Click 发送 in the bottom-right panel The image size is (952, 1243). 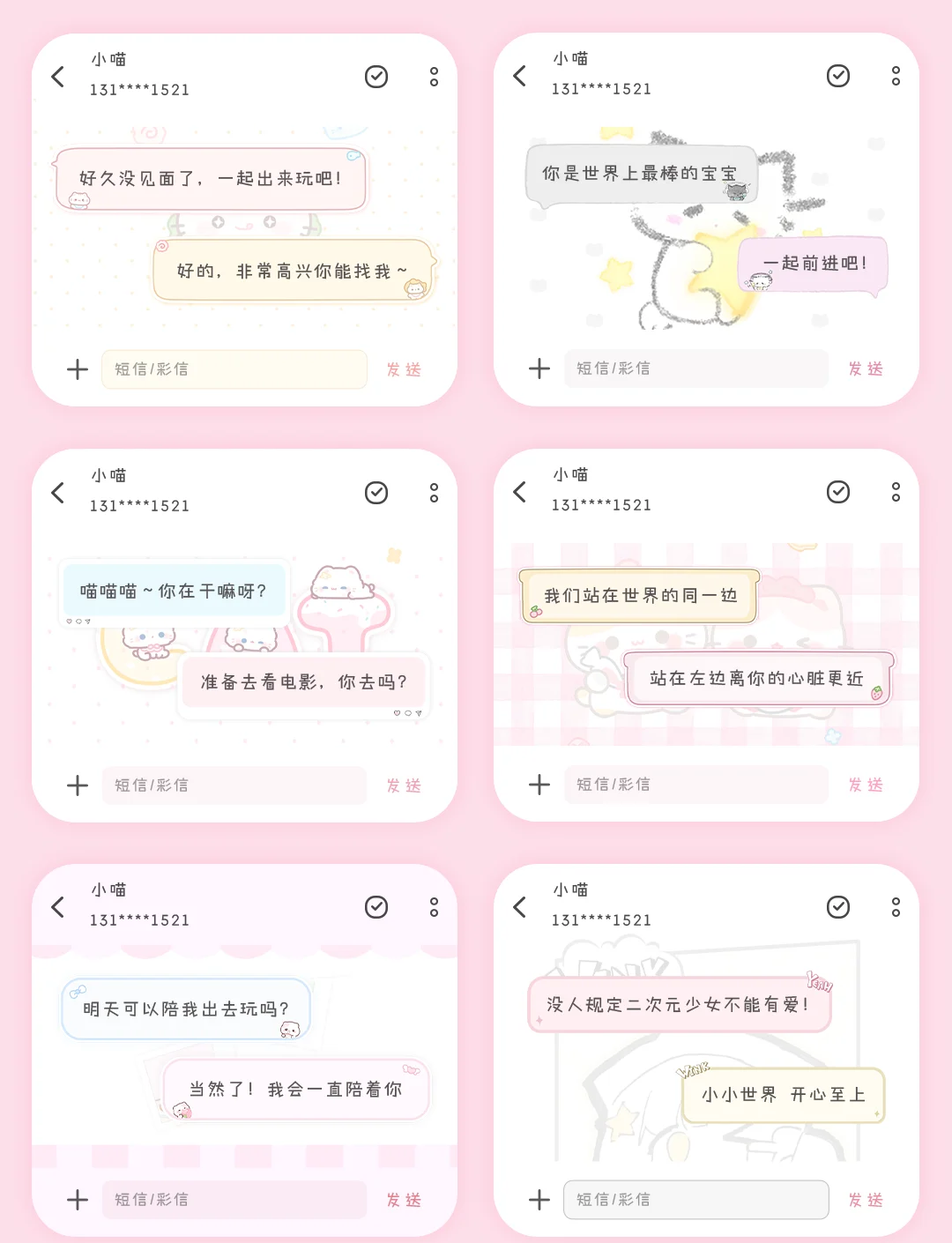[866, 1200]
